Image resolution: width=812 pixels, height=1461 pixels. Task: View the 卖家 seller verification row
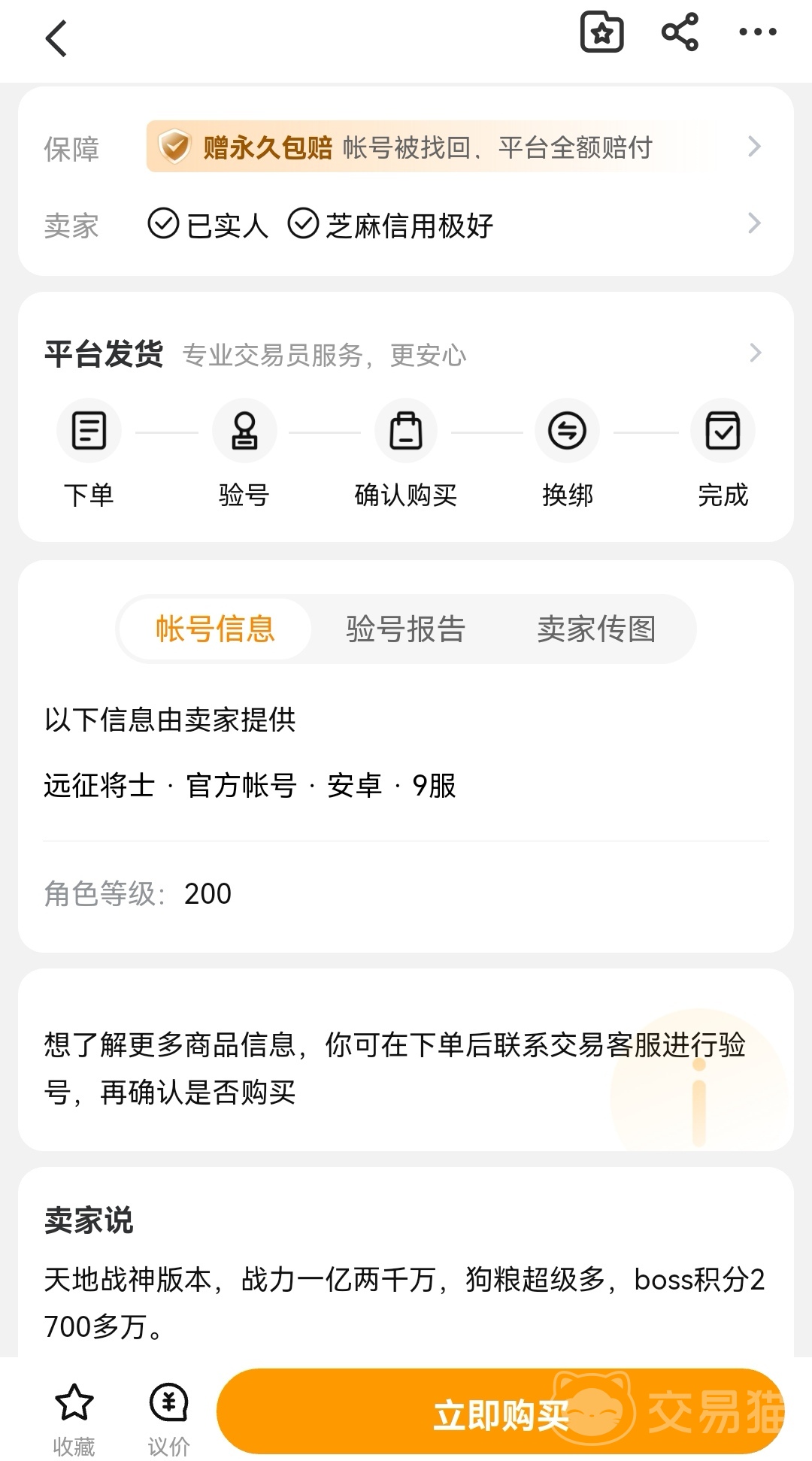pyautogui.click(x=406, y=224)
